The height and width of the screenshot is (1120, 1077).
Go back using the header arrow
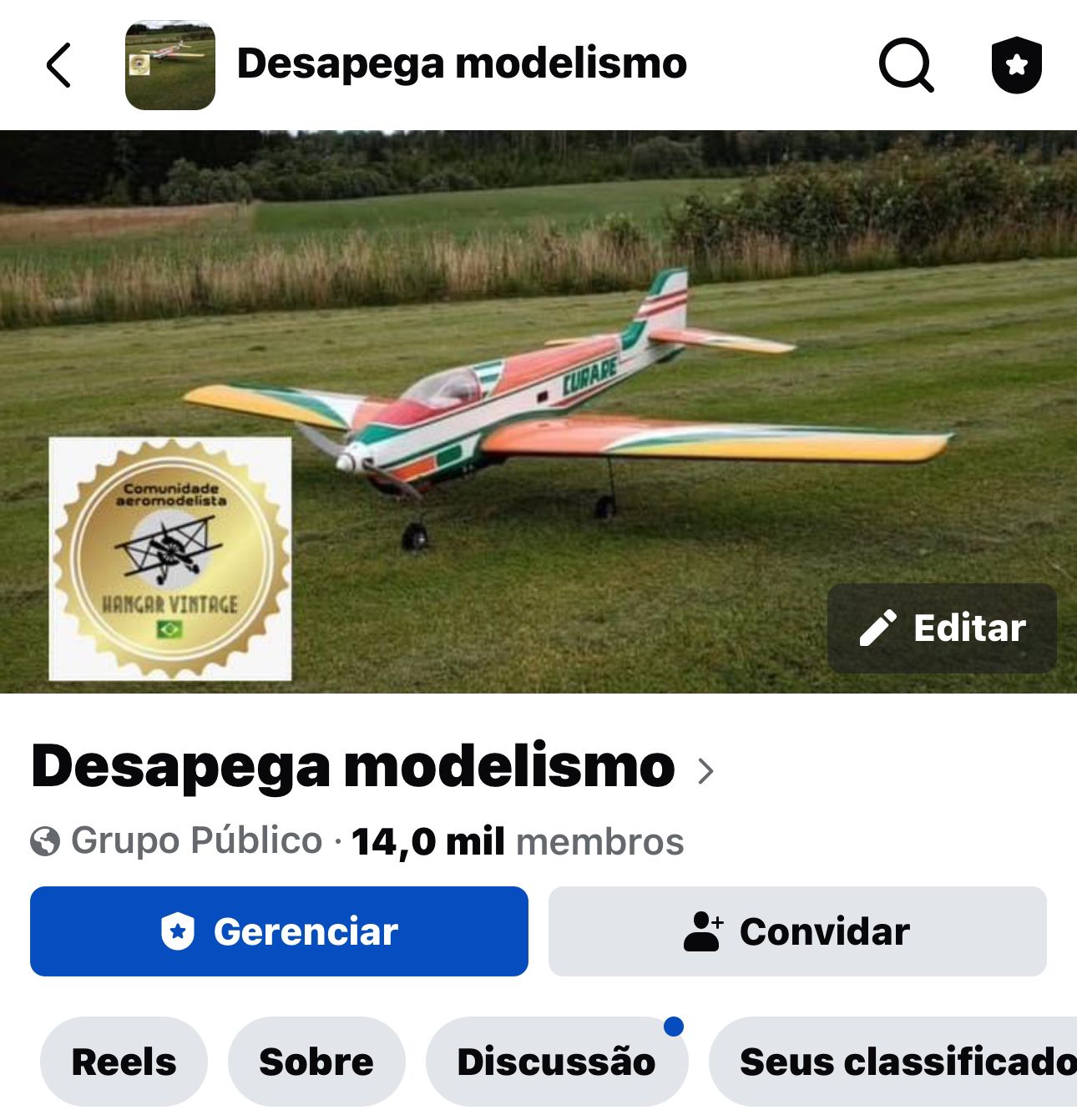[58, 65]
